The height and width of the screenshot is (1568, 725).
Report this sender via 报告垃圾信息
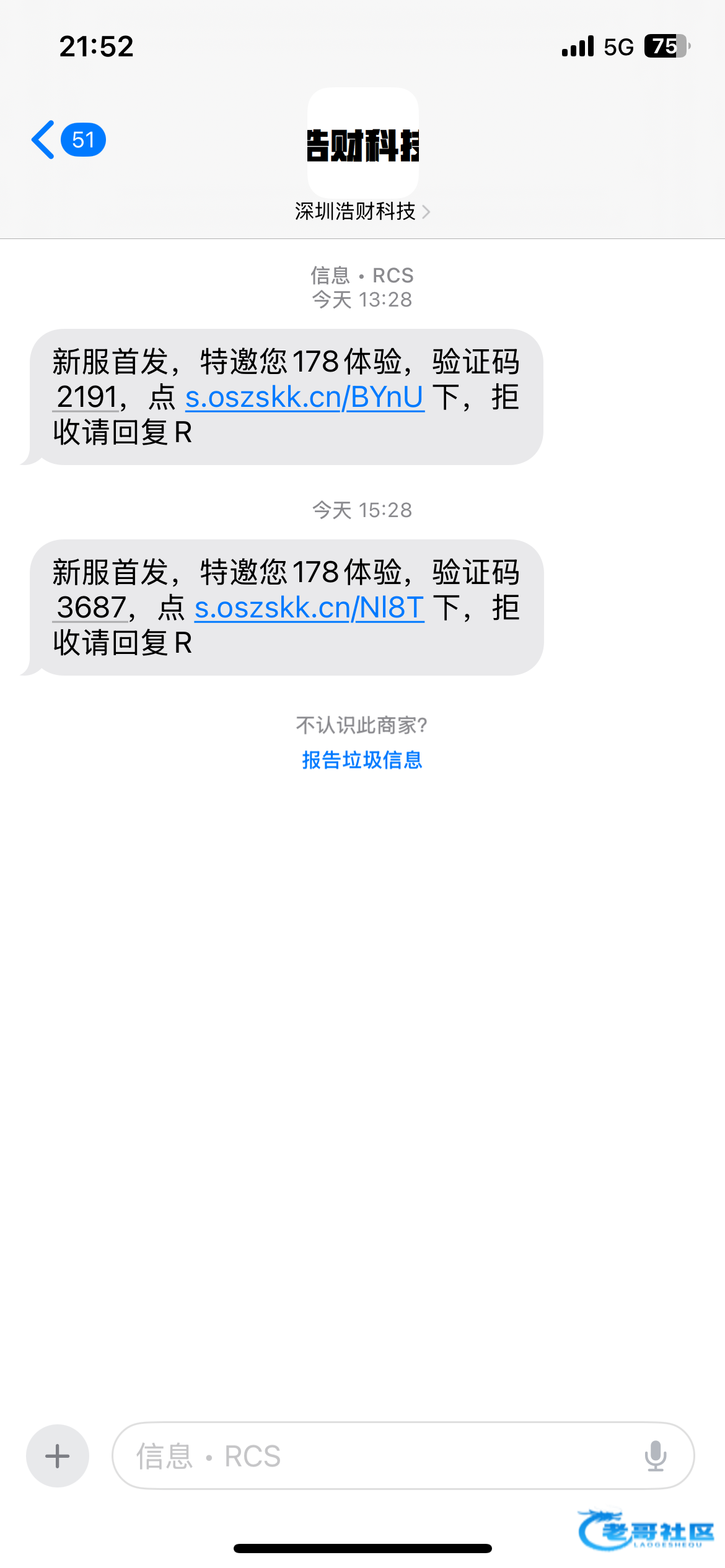point(362,760)
